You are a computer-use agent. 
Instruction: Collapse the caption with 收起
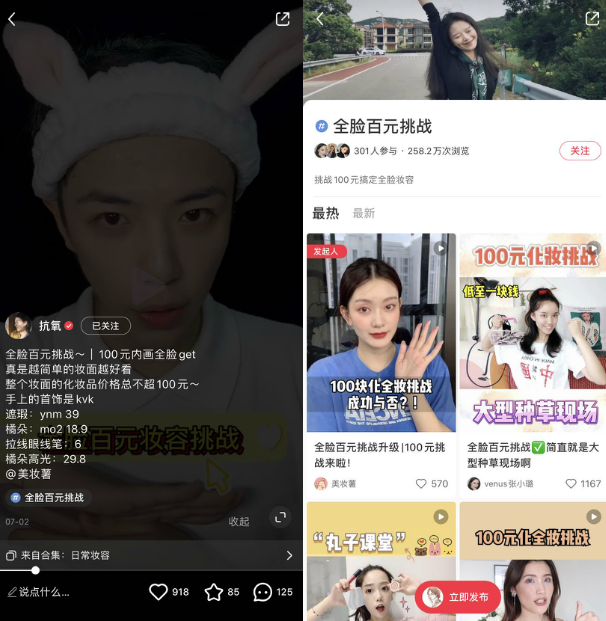tap(238, 521)
